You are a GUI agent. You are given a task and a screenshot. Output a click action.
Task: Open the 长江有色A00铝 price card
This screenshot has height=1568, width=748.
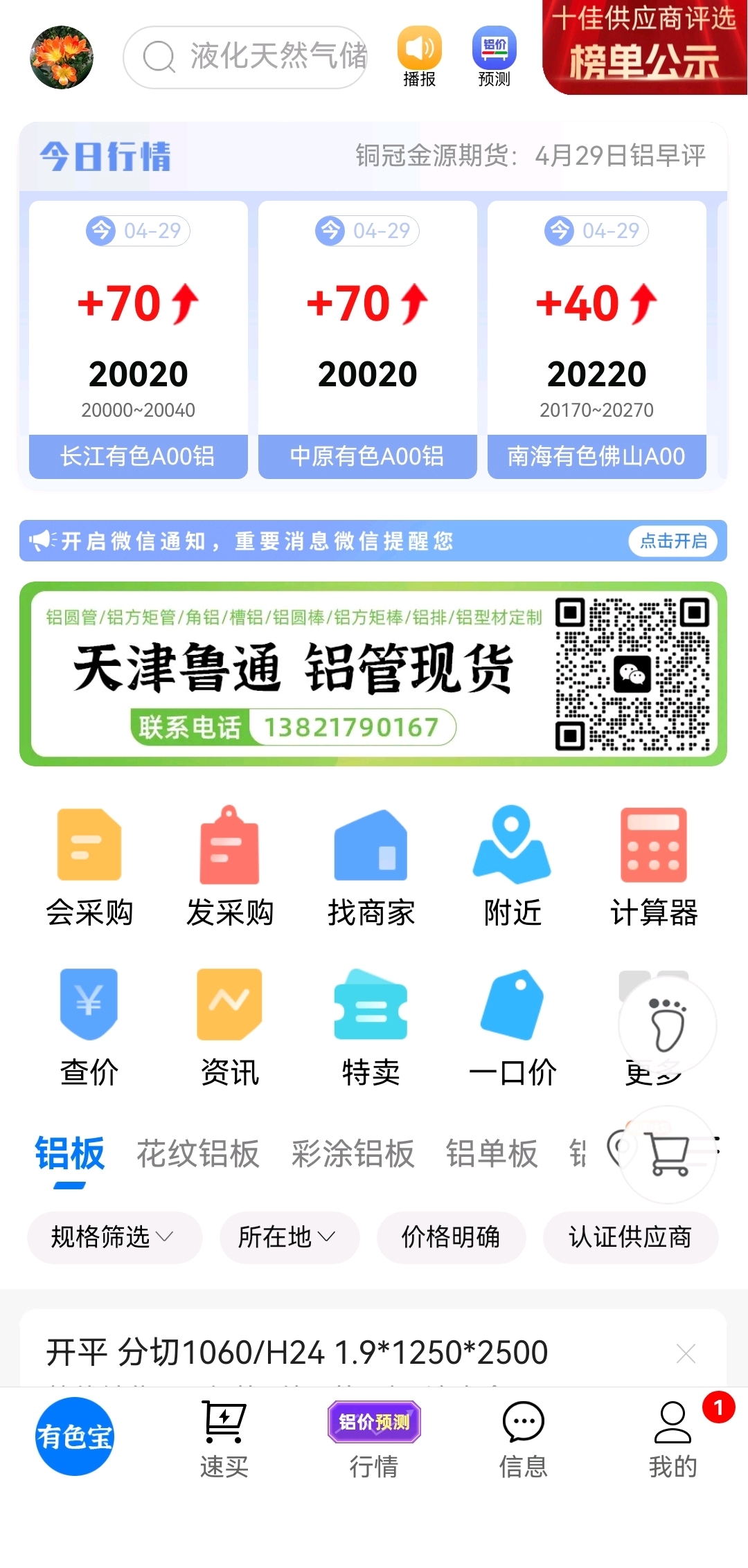139,339
